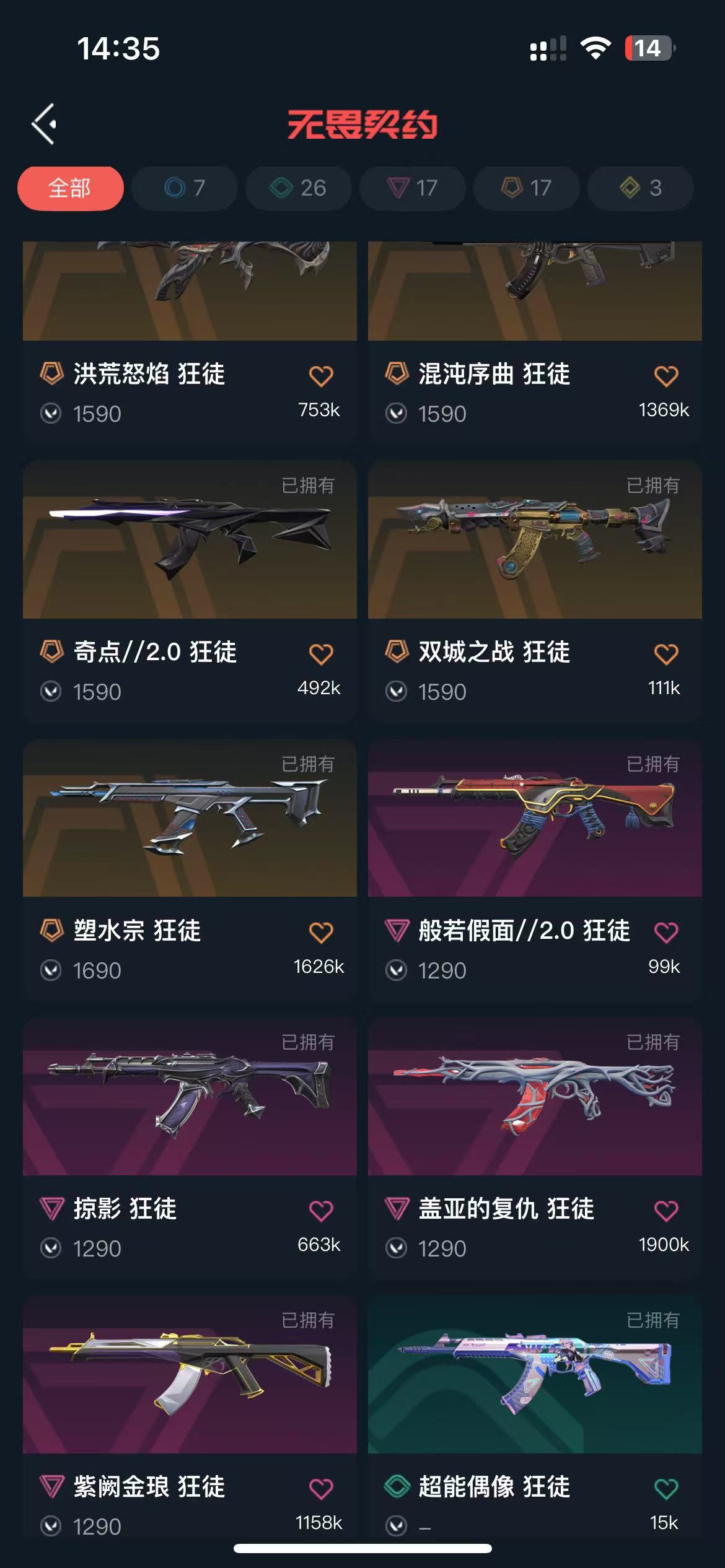Viewport: 725px width, 1568px height.
Task: Like the 混沌序曲 狂徒 skin
Action: click(x=666, y=376)
